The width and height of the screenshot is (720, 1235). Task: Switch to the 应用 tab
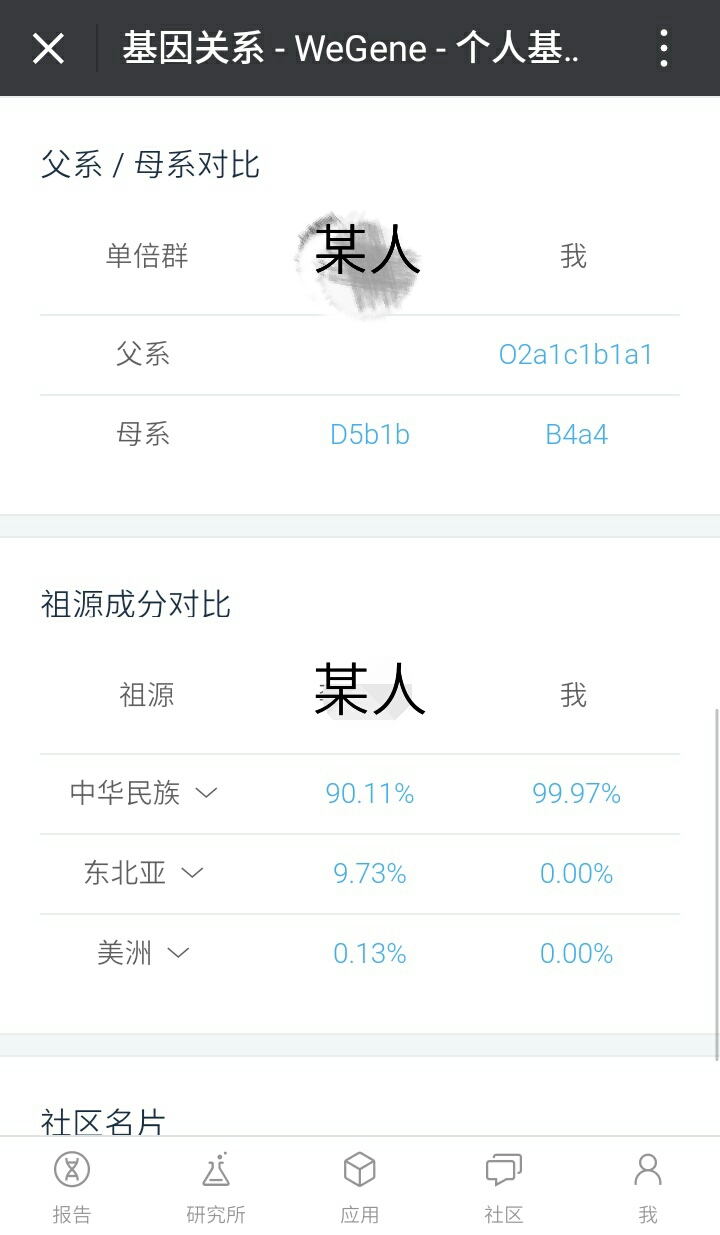coord(360,1186)
